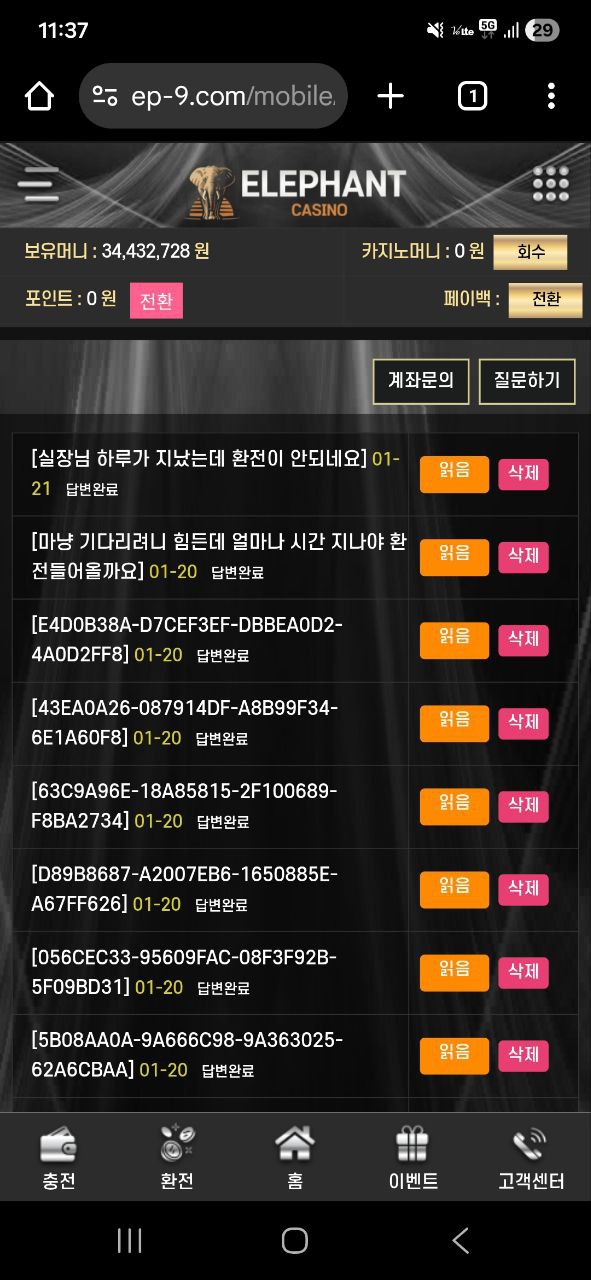
Task: Open the browser's three-dot overflow menu
Action: click(x=551, y=96)
